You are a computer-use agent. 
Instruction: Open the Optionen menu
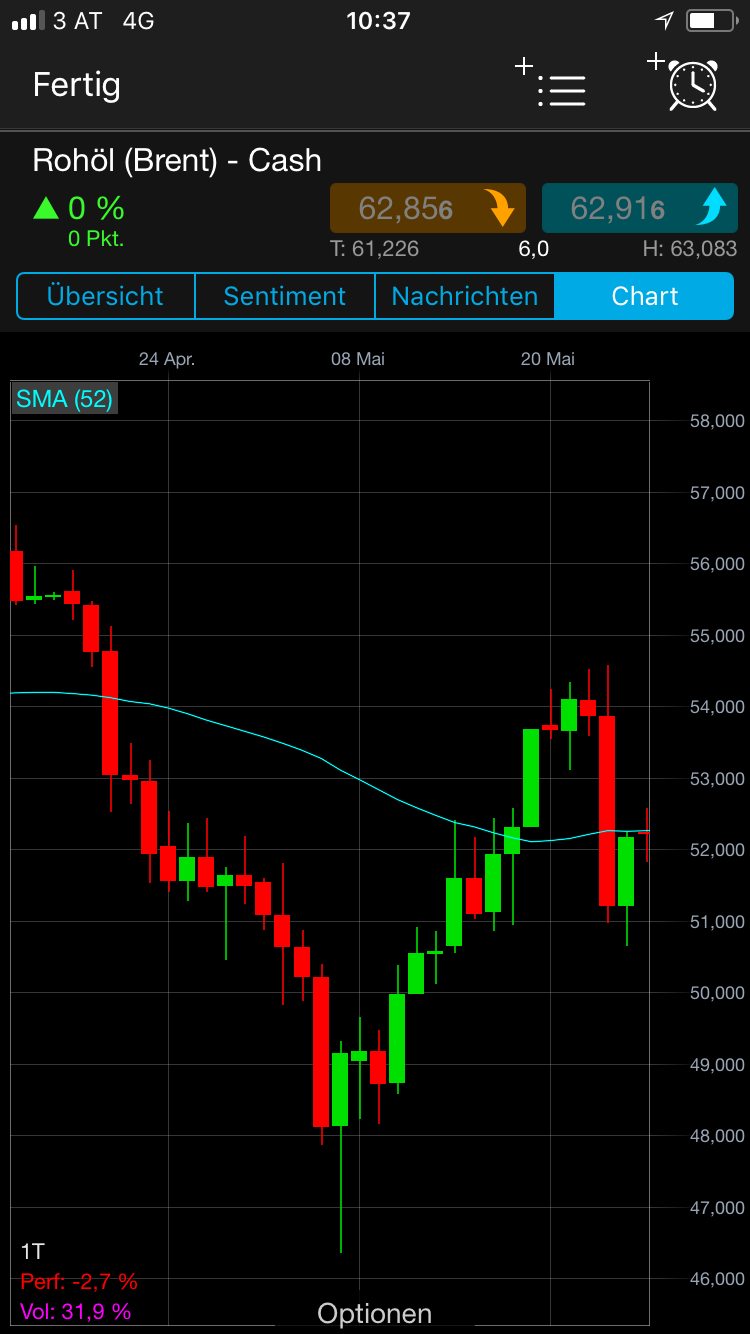[x=374, y=1313]
